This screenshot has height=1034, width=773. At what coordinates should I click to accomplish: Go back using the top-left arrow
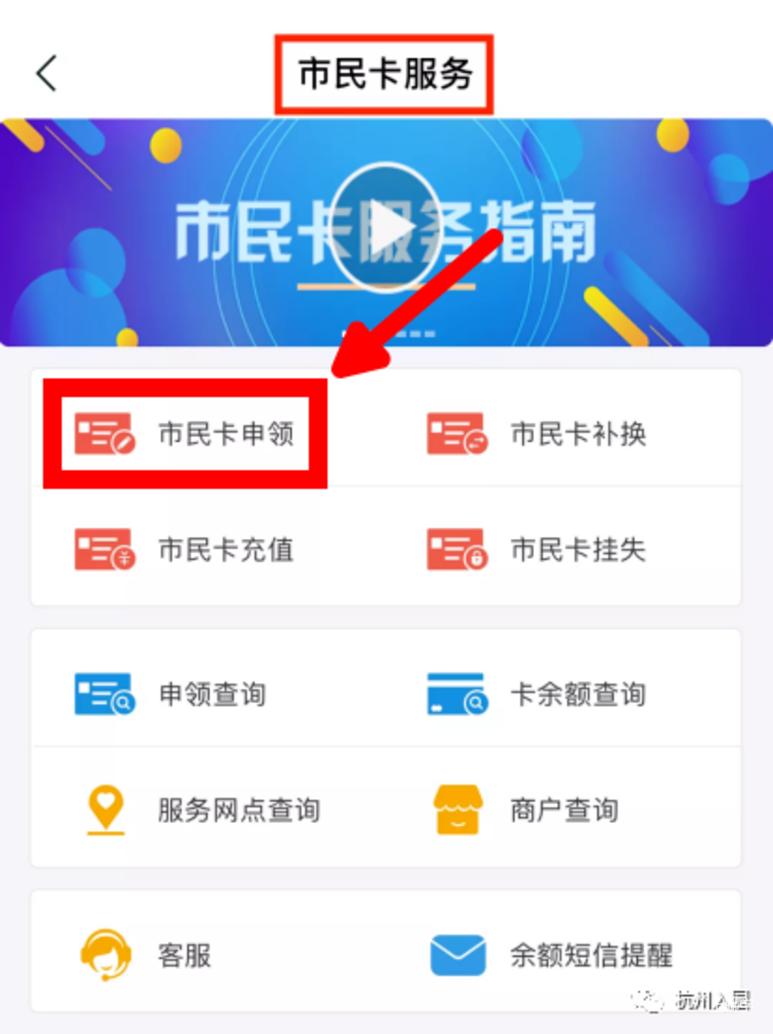pyautogui.click(x=46, y=73)
